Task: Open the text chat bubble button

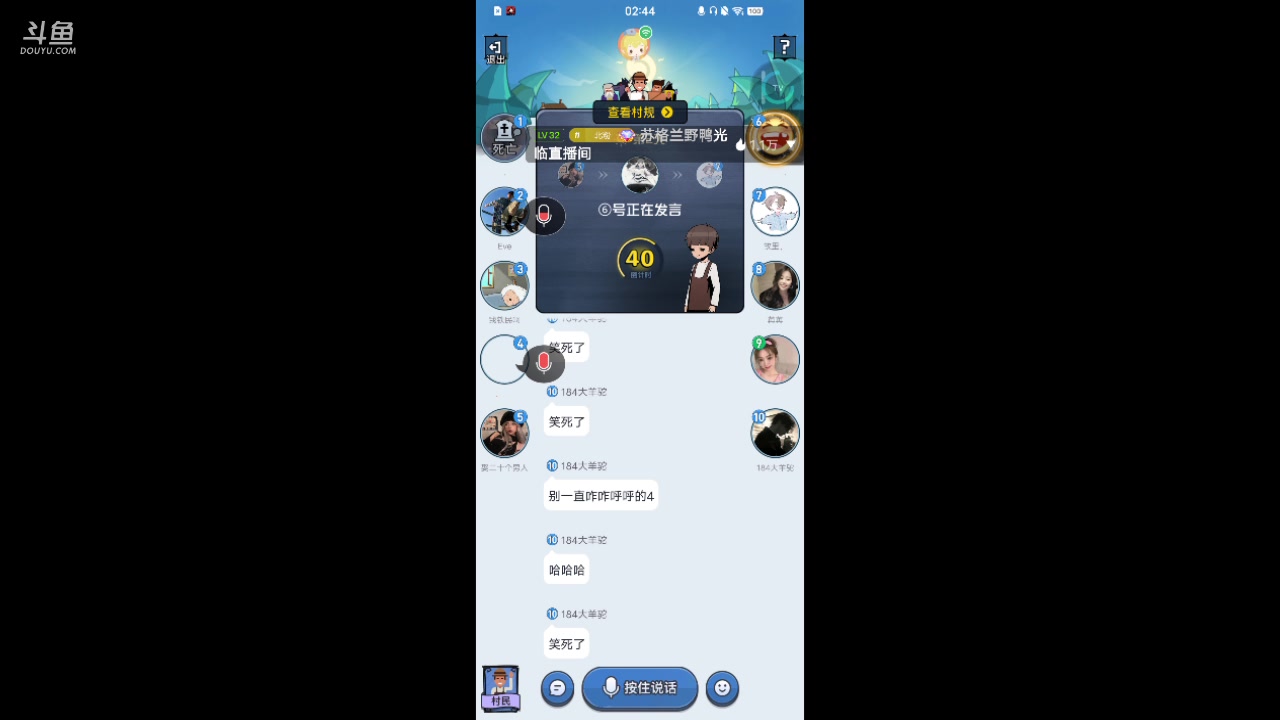Action: 558,688
